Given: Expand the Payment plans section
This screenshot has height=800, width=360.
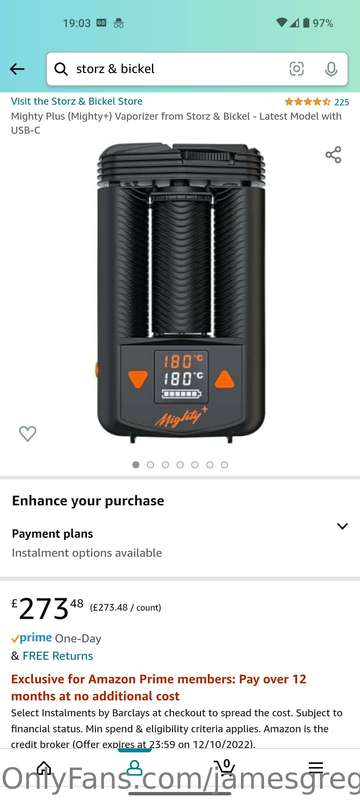Looking at the screenshot, I should [180, 543].
